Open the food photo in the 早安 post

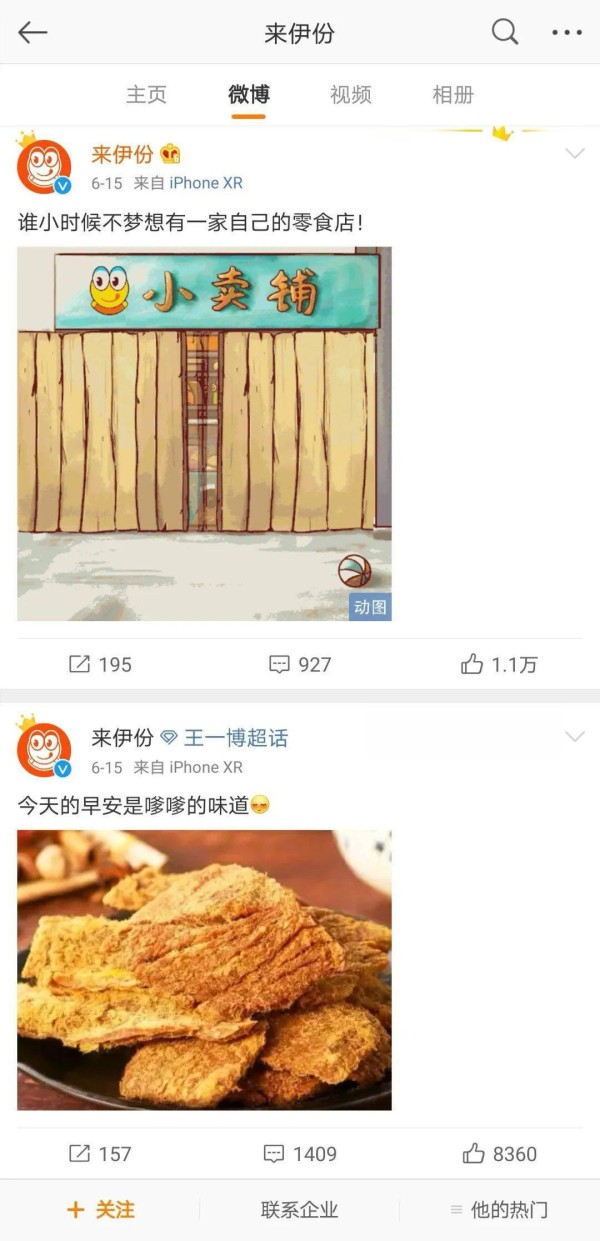pyautogui.click(x=204, y=970)
